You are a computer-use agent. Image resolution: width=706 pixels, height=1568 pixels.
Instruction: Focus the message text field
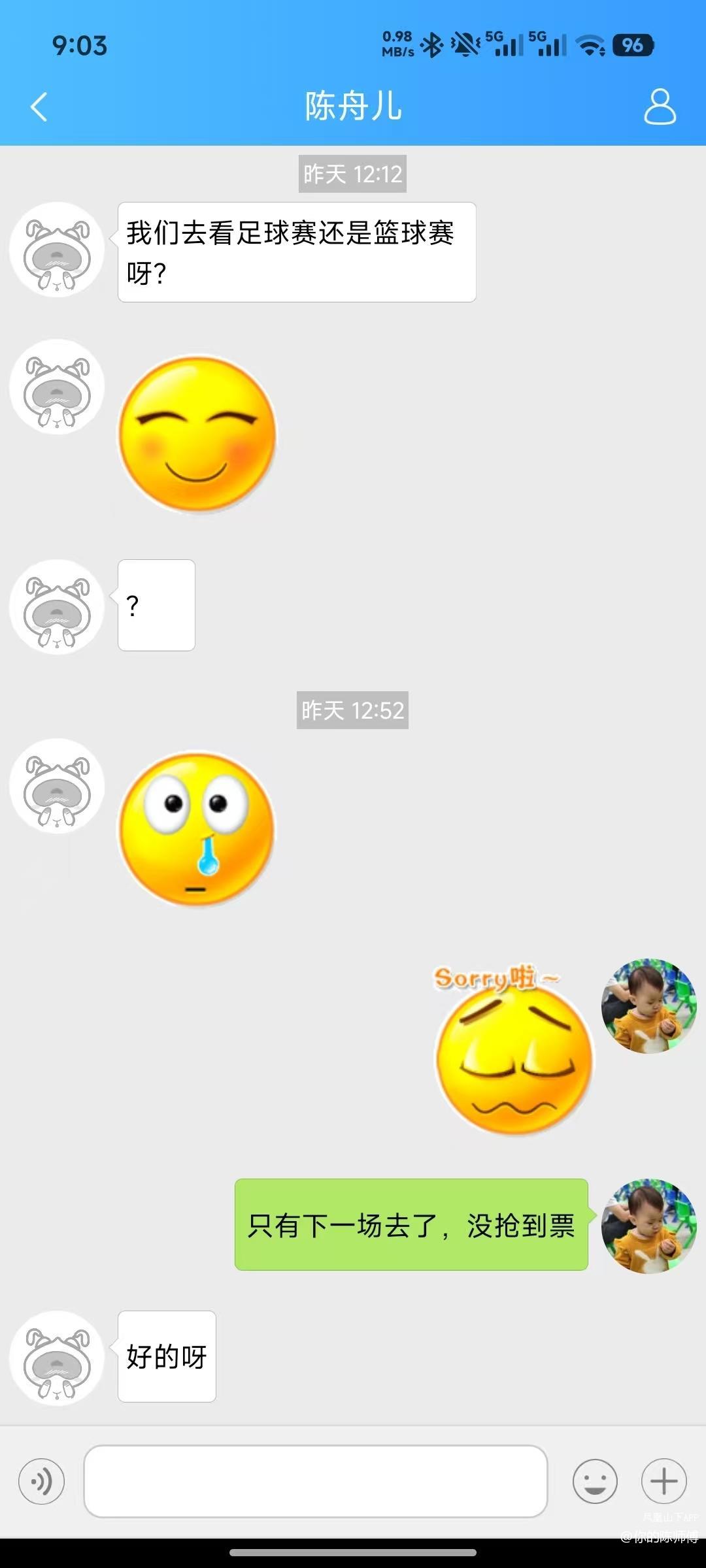tap(315, 1481)
